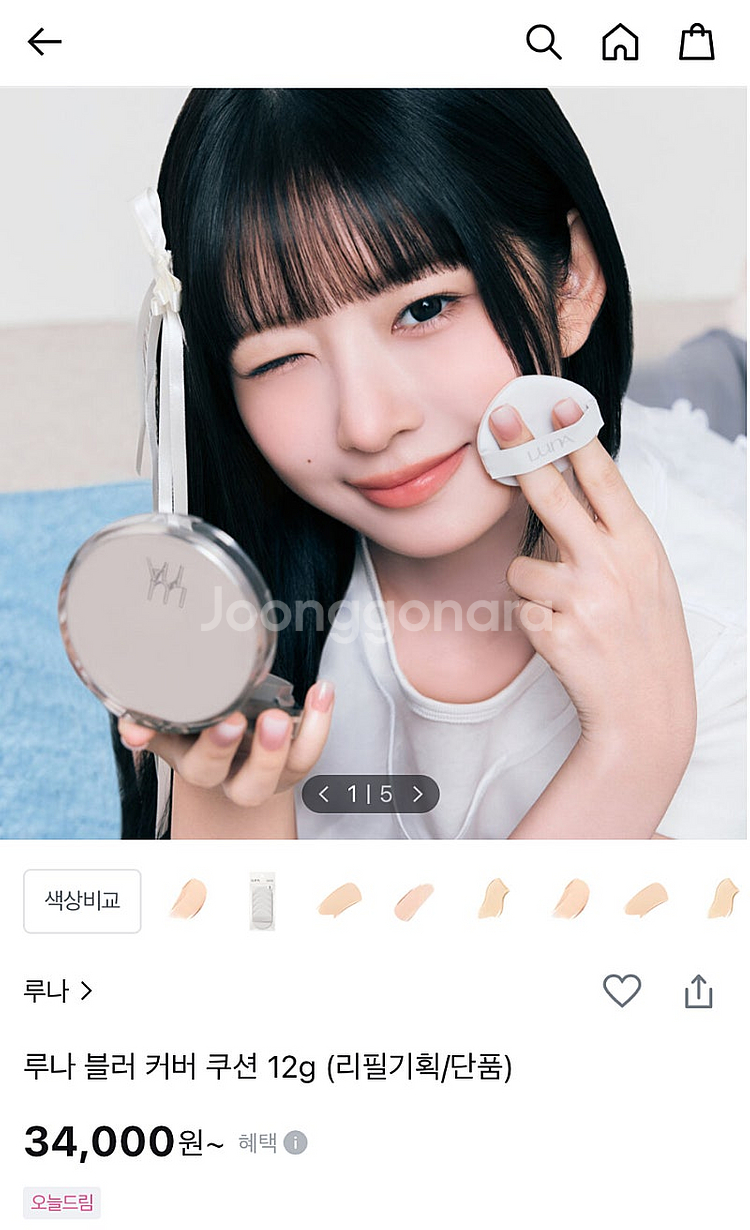Share this product
Screen dimensions: 750x1230
point(698,991)
